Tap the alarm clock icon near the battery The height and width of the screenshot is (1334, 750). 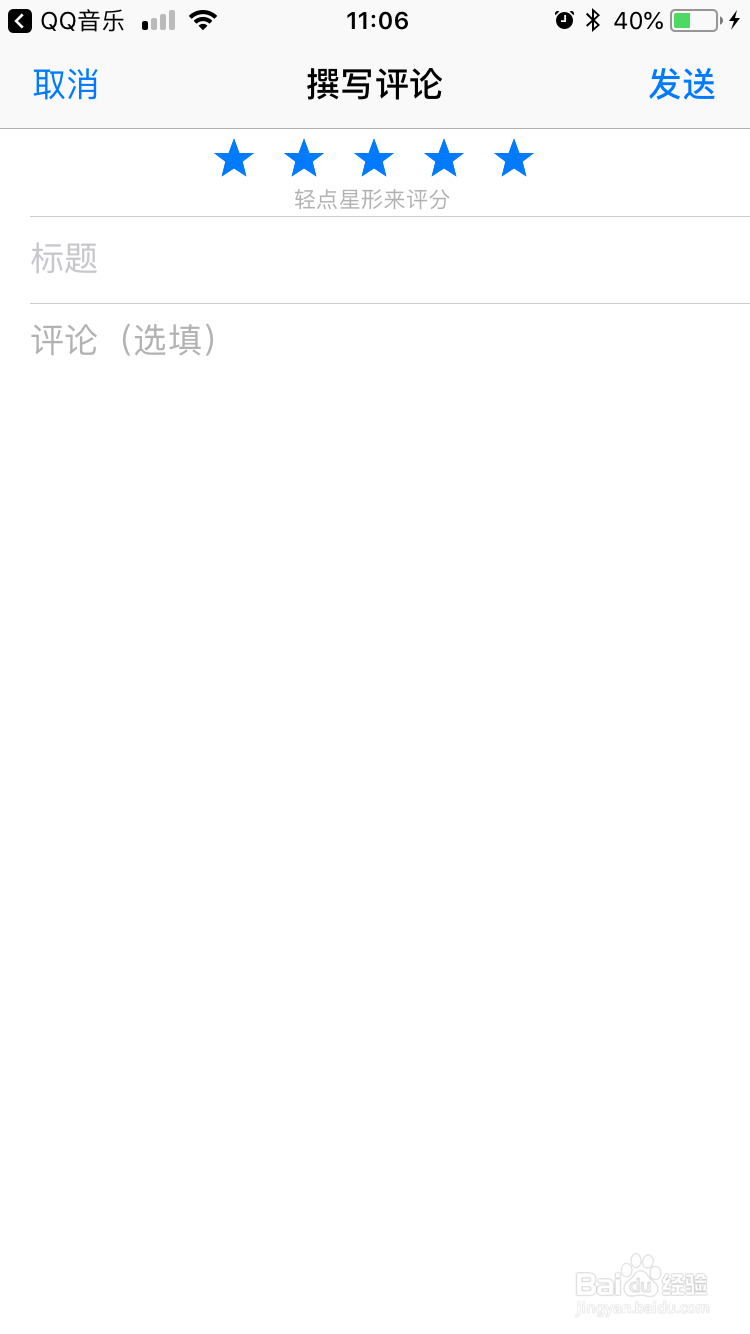tap(564, 20)
